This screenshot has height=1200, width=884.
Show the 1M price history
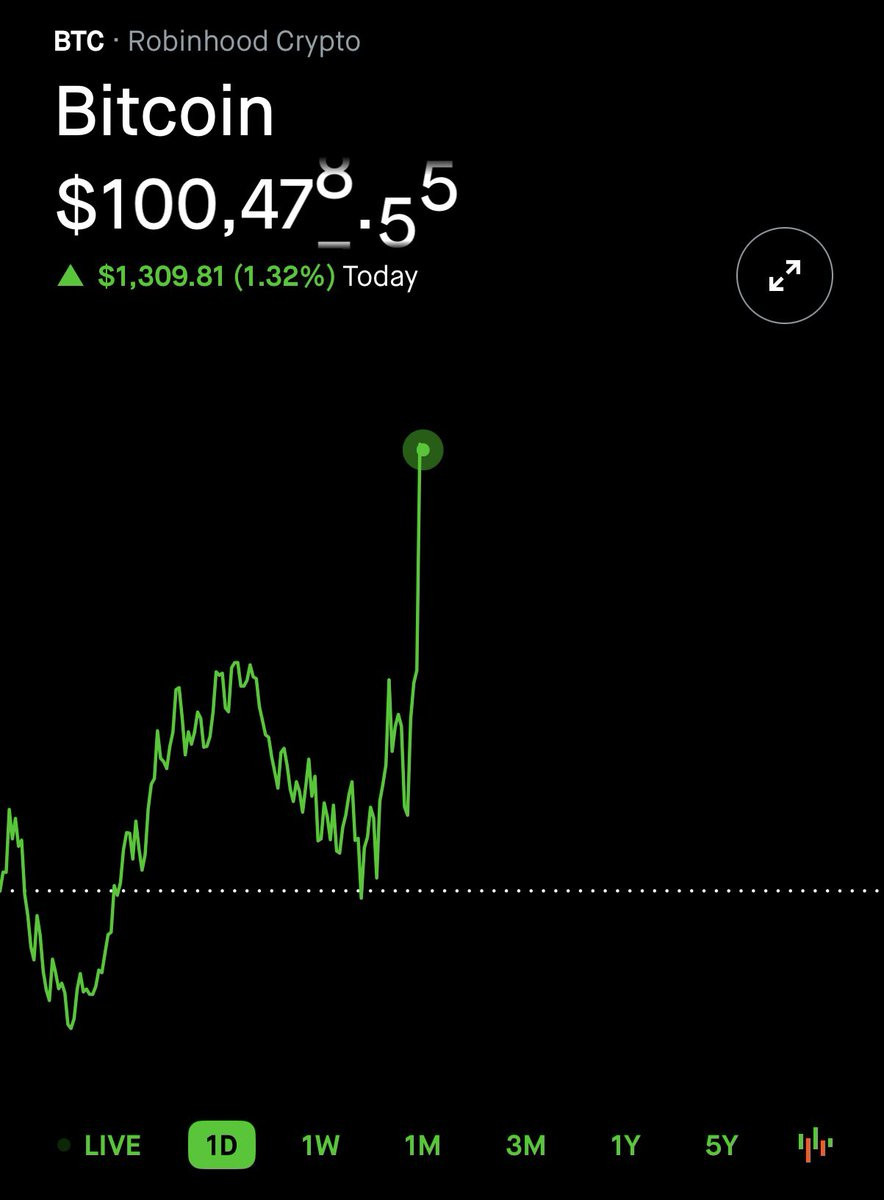422,1145
